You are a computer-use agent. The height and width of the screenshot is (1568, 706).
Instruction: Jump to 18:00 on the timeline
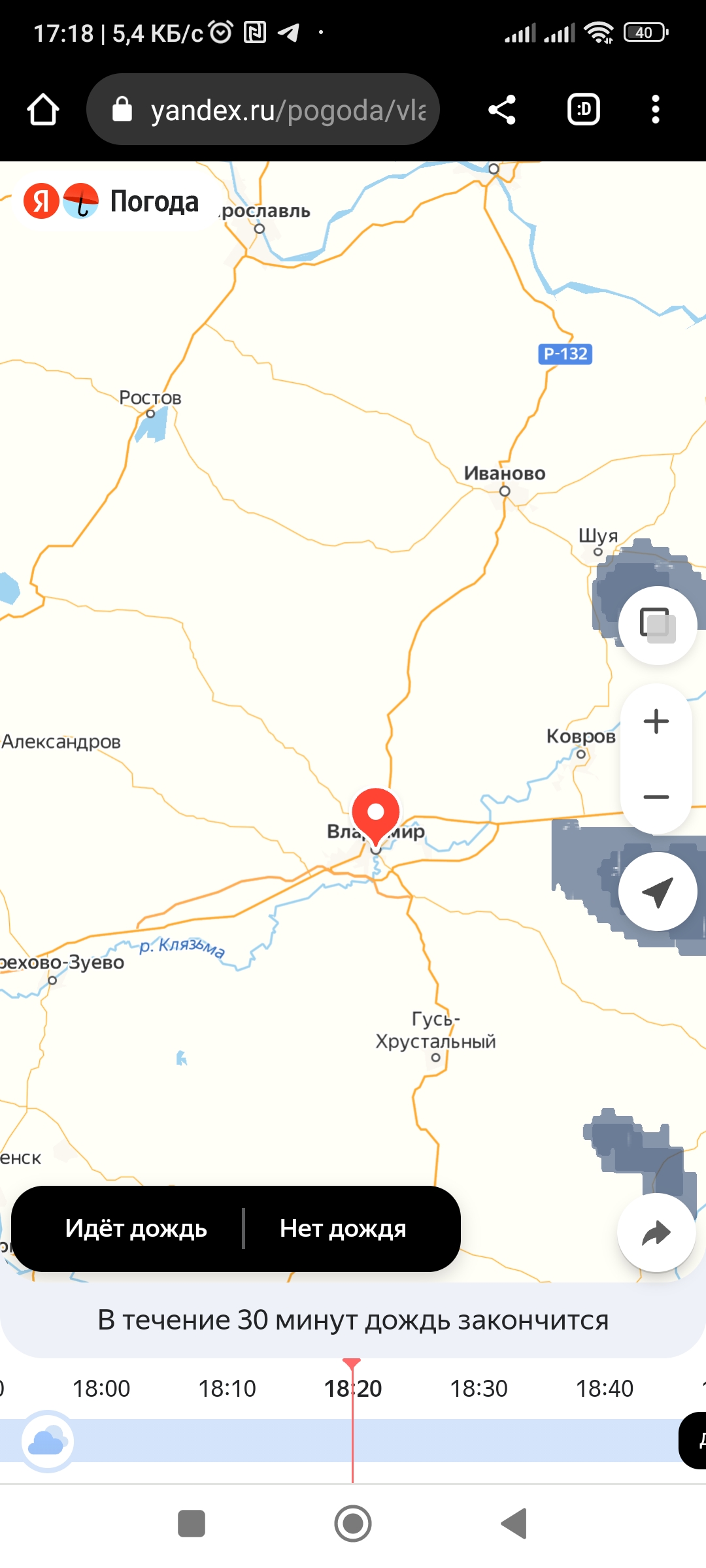(x=101, y=1388)
